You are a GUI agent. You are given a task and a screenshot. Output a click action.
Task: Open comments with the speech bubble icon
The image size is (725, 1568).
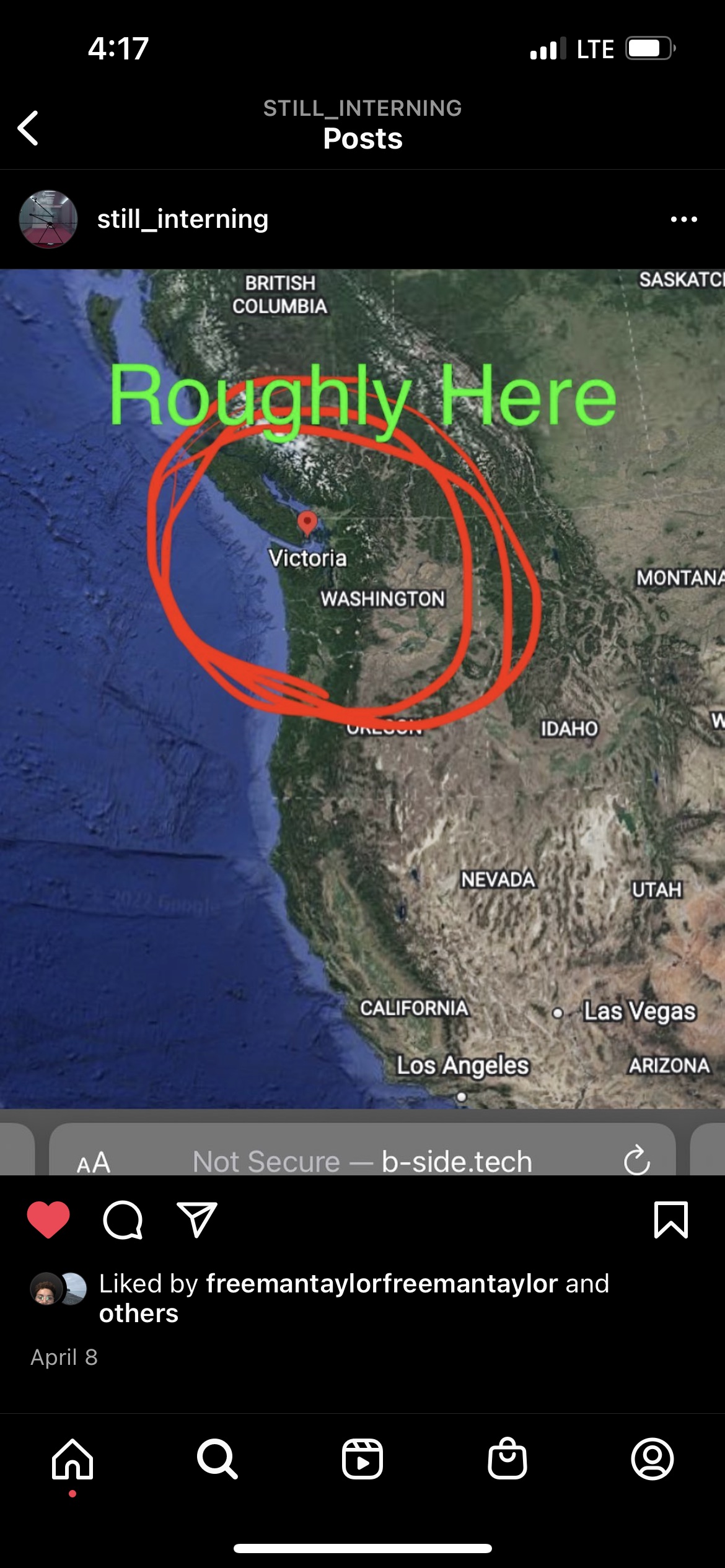pyautogui.click(x=123, y=1219)
